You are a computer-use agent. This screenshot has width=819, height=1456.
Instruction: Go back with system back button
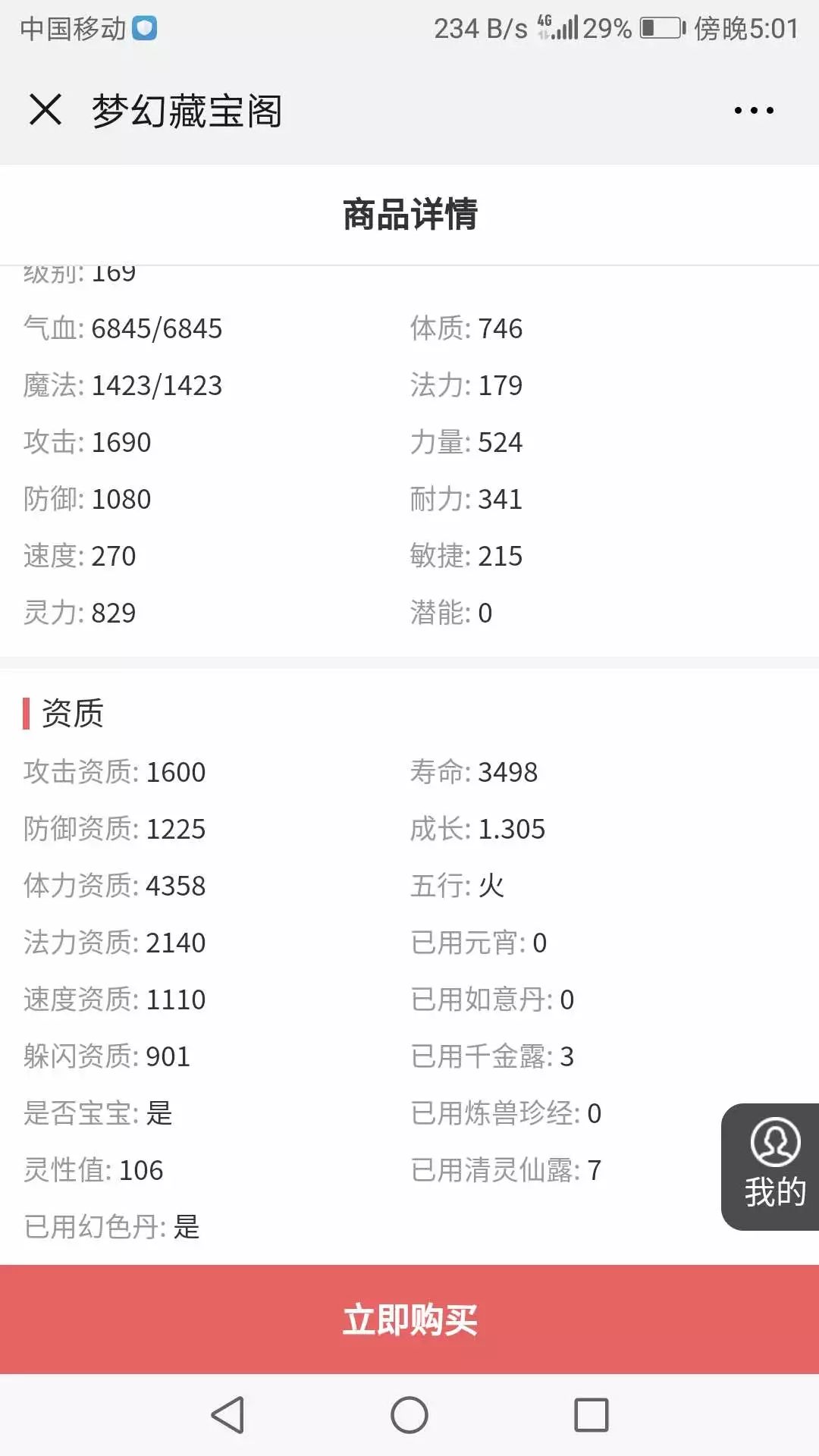point(227,1415)
